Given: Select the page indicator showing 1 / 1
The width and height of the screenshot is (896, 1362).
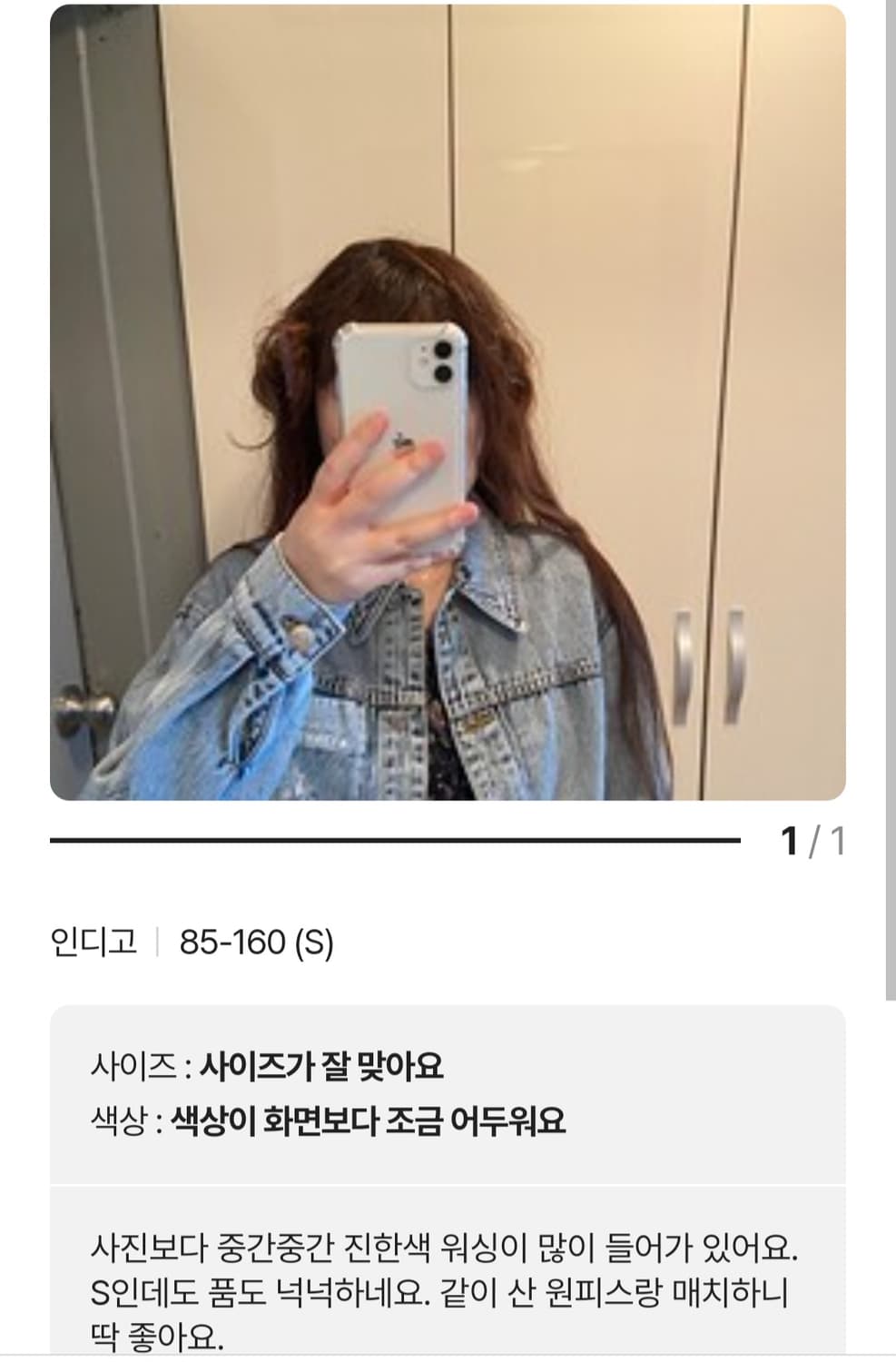Looking at the screenshot, I should coord(812,840).
